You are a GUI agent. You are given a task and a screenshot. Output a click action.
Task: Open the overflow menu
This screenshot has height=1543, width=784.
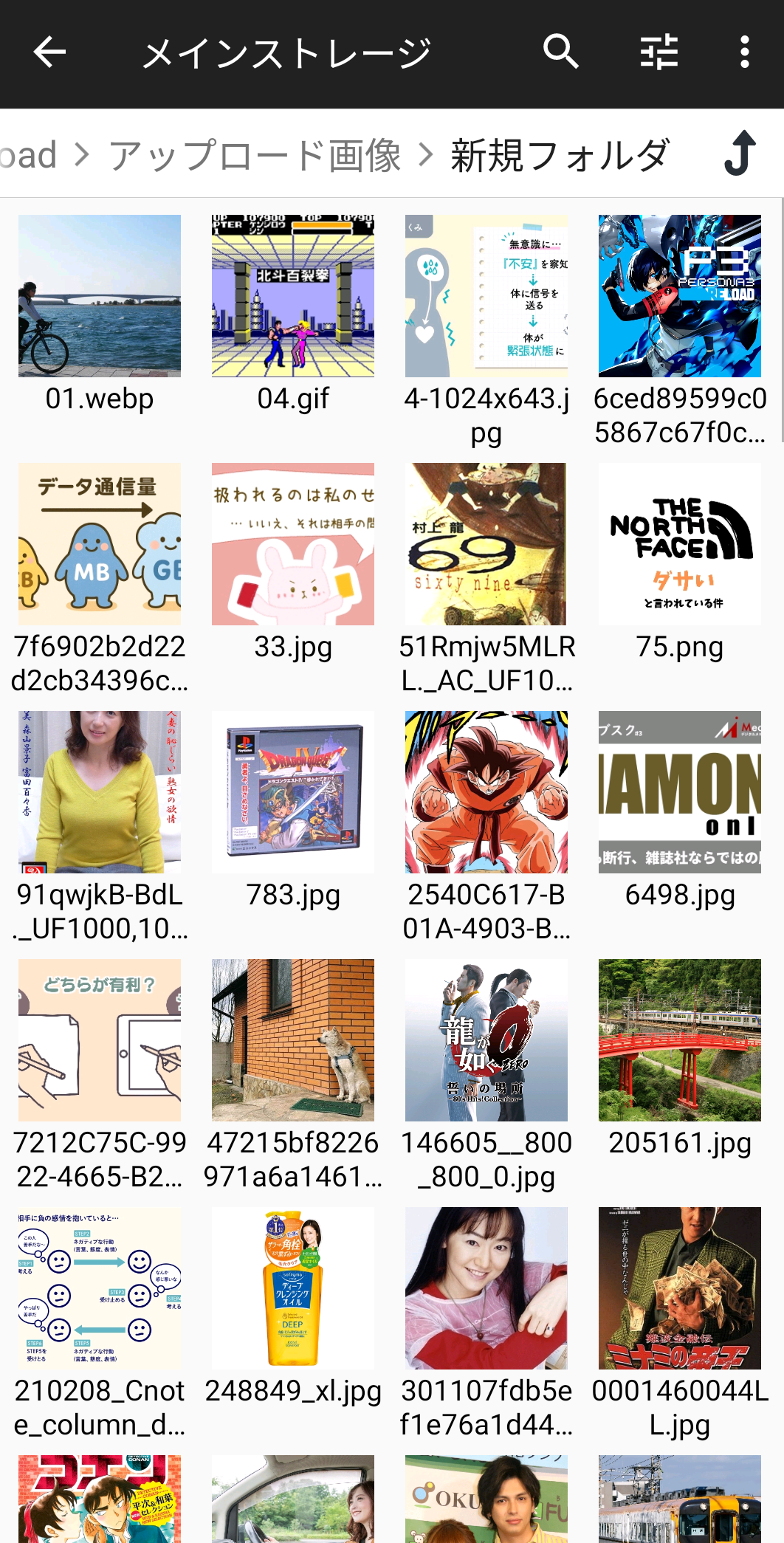(744, 52)
